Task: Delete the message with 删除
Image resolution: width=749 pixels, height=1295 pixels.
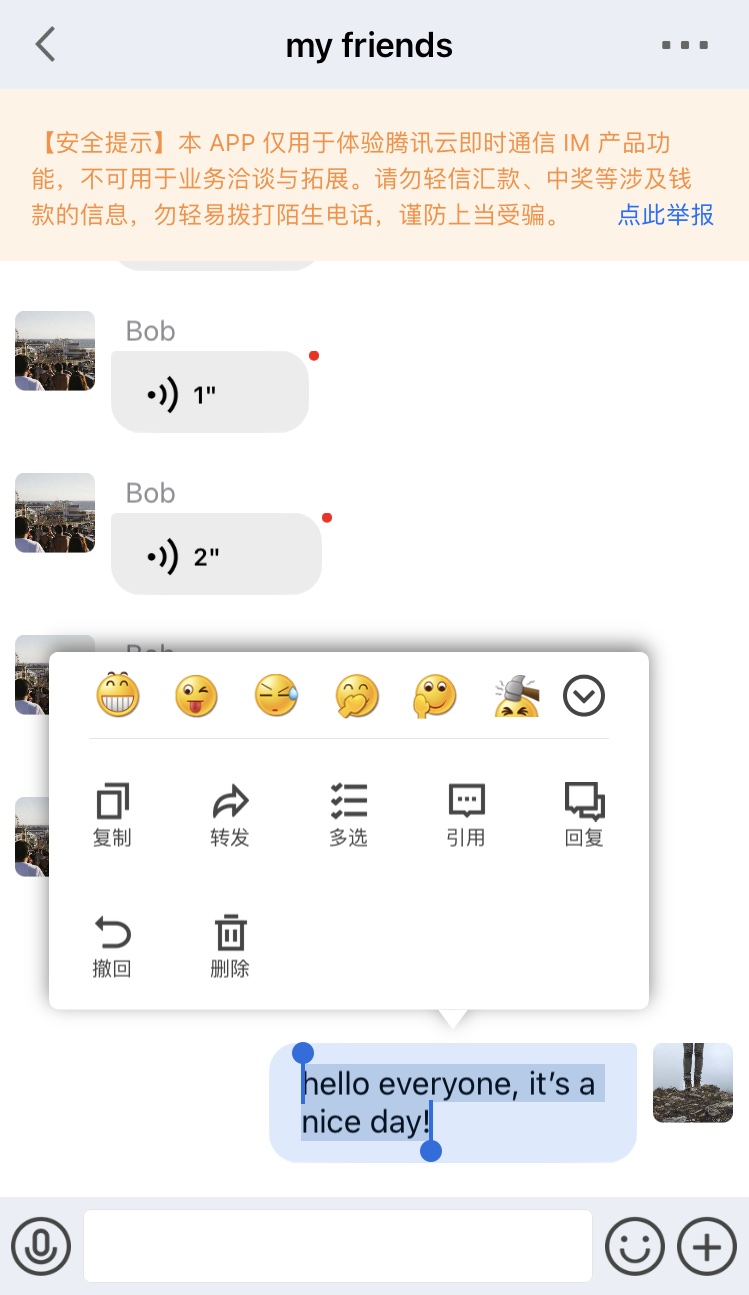Action: point(230,945)
